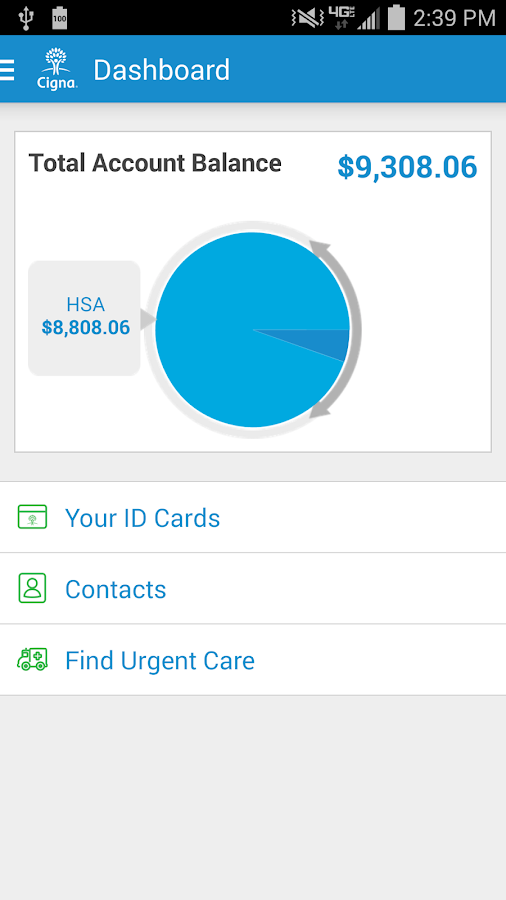Screen dimensions: 506x900
Task: Select Find Urgent Care
Action: 253,660
